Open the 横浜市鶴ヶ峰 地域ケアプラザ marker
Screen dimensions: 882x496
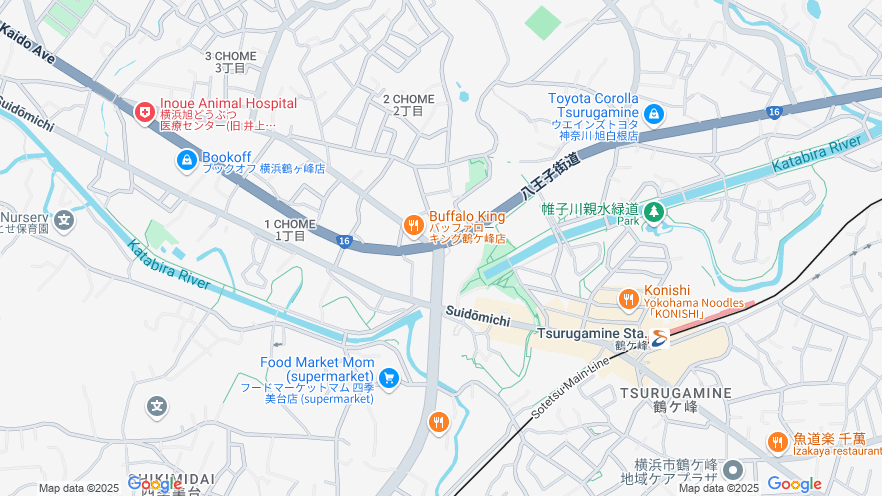point(733,470)
